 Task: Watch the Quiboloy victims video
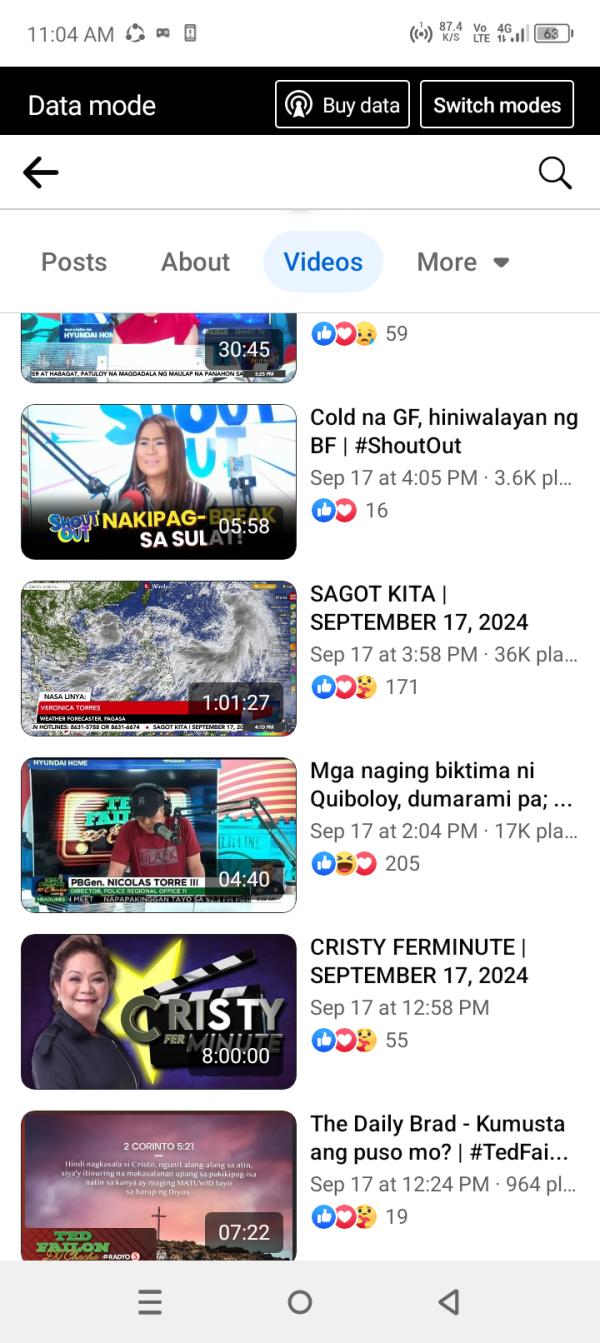(x=159, y=835)
